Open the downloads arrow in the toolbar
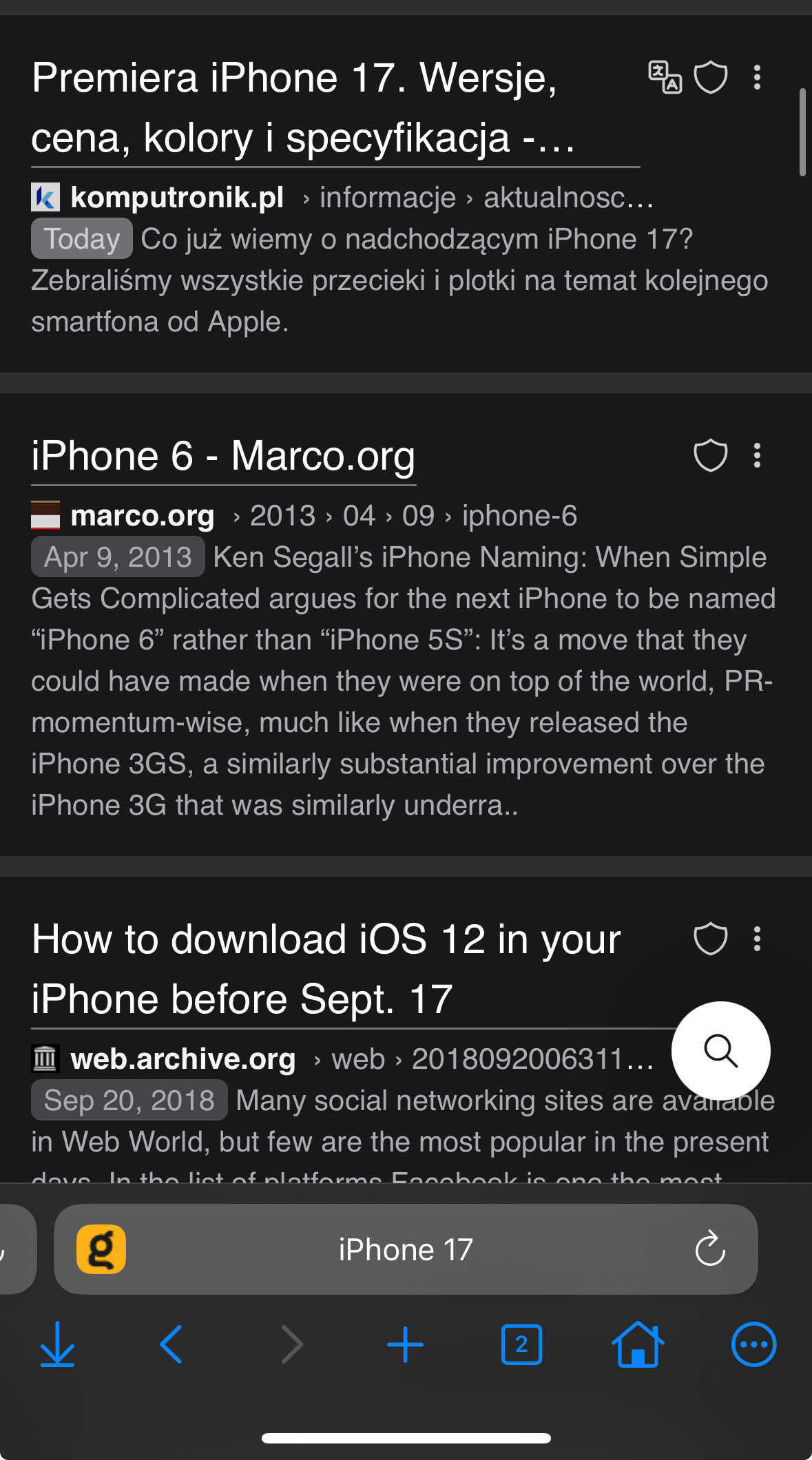Viewport: 812px width, 1460px height. click(57, 1344)
